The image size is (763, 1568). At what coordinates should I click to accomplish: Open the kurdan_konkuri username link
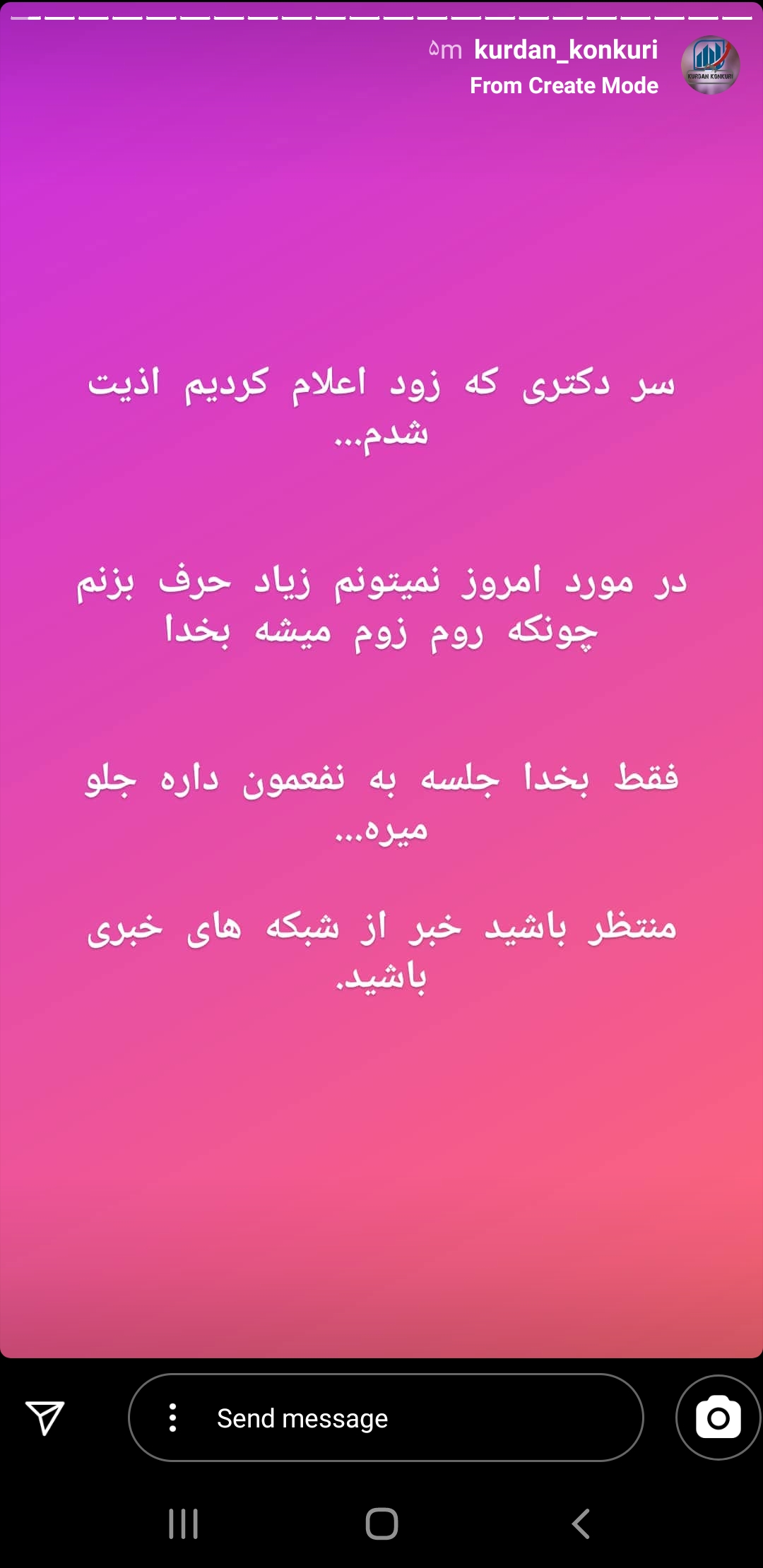[565, 49]
